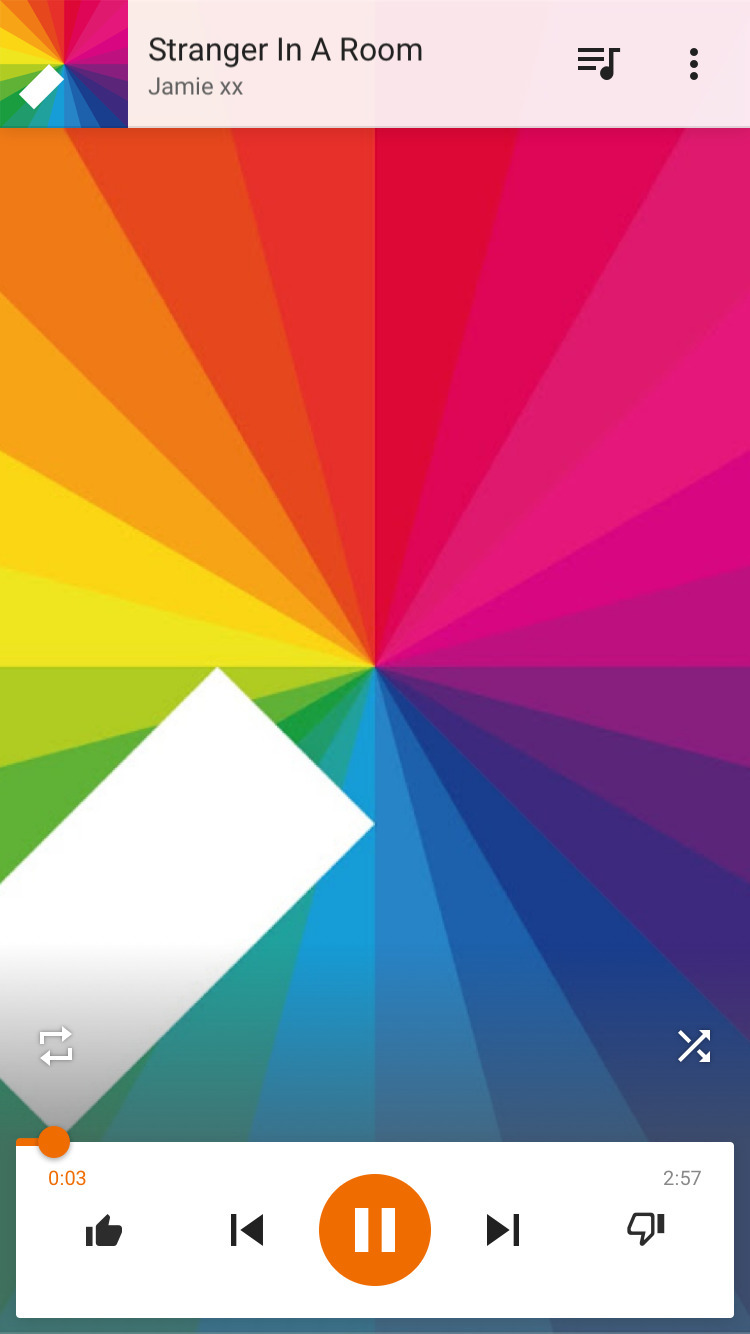The height and width of the screenshot is (1334, 750).
Task: Toggle repeat mode
Action: pos(56,1046)
